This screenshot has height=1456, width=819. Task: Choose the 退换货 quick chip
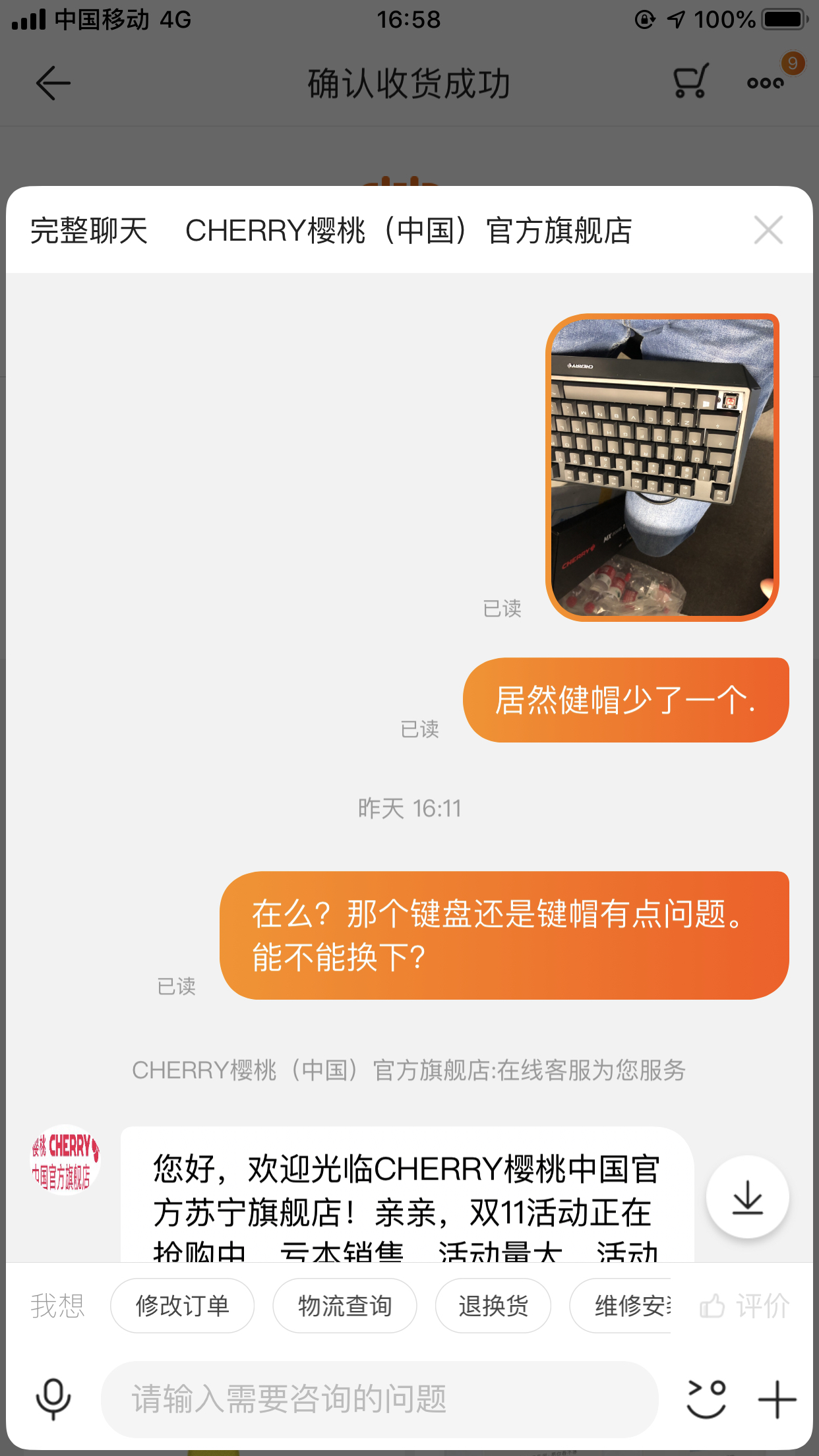[x=493, y=1305]
